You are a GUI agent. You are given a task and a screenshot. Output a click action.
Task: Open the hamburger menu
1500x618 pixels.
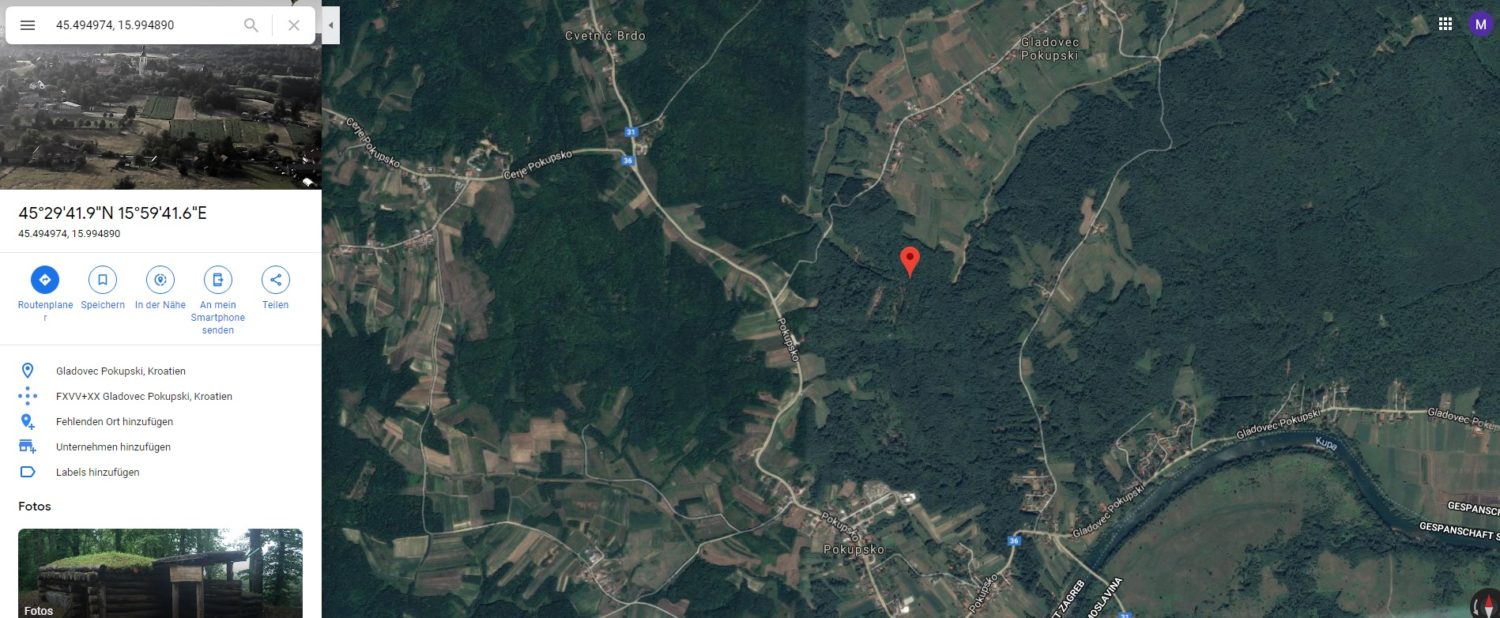click(x=27, y=25)
